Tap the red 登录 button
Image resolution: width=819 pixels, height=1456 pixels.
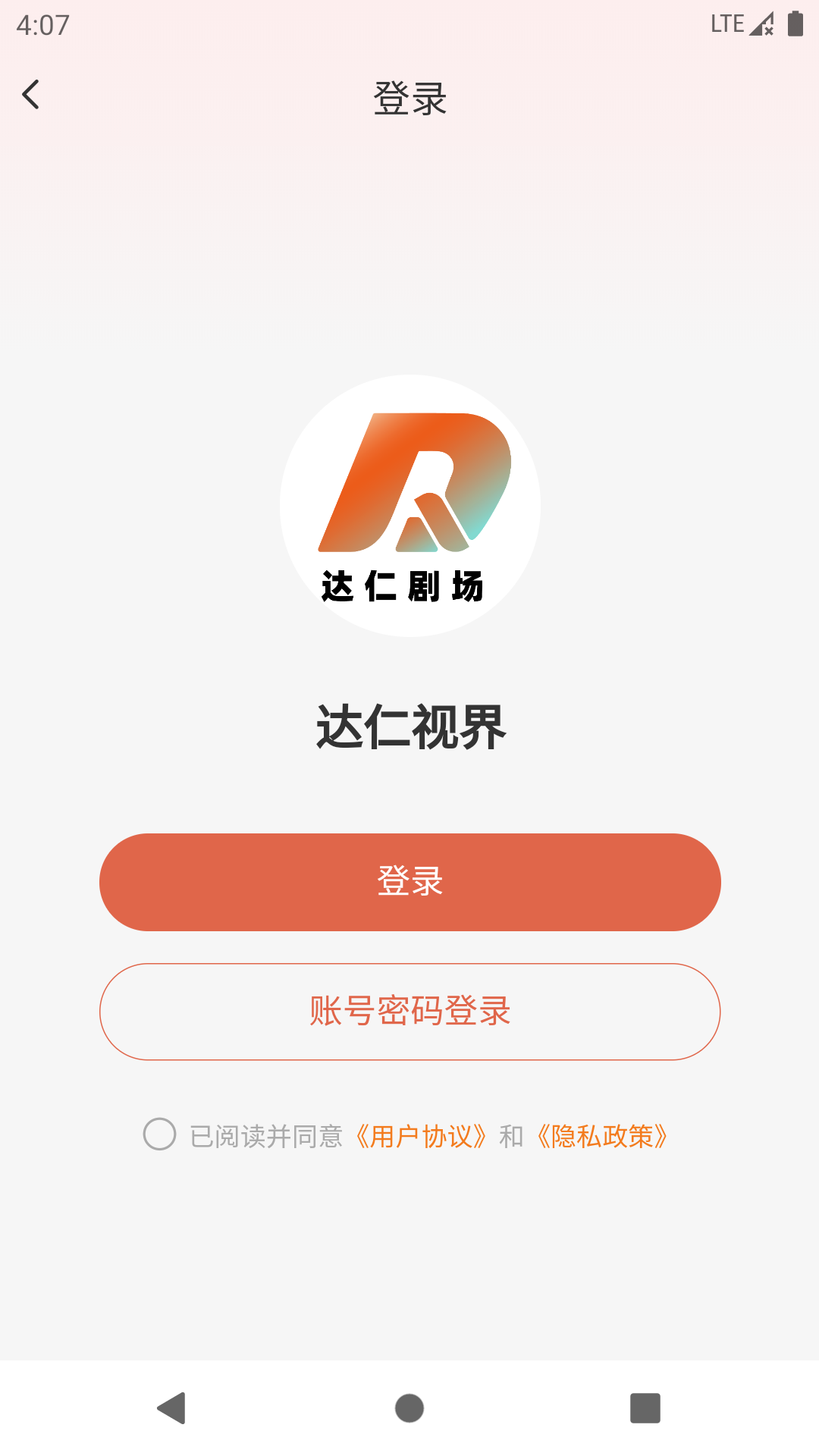409,882
